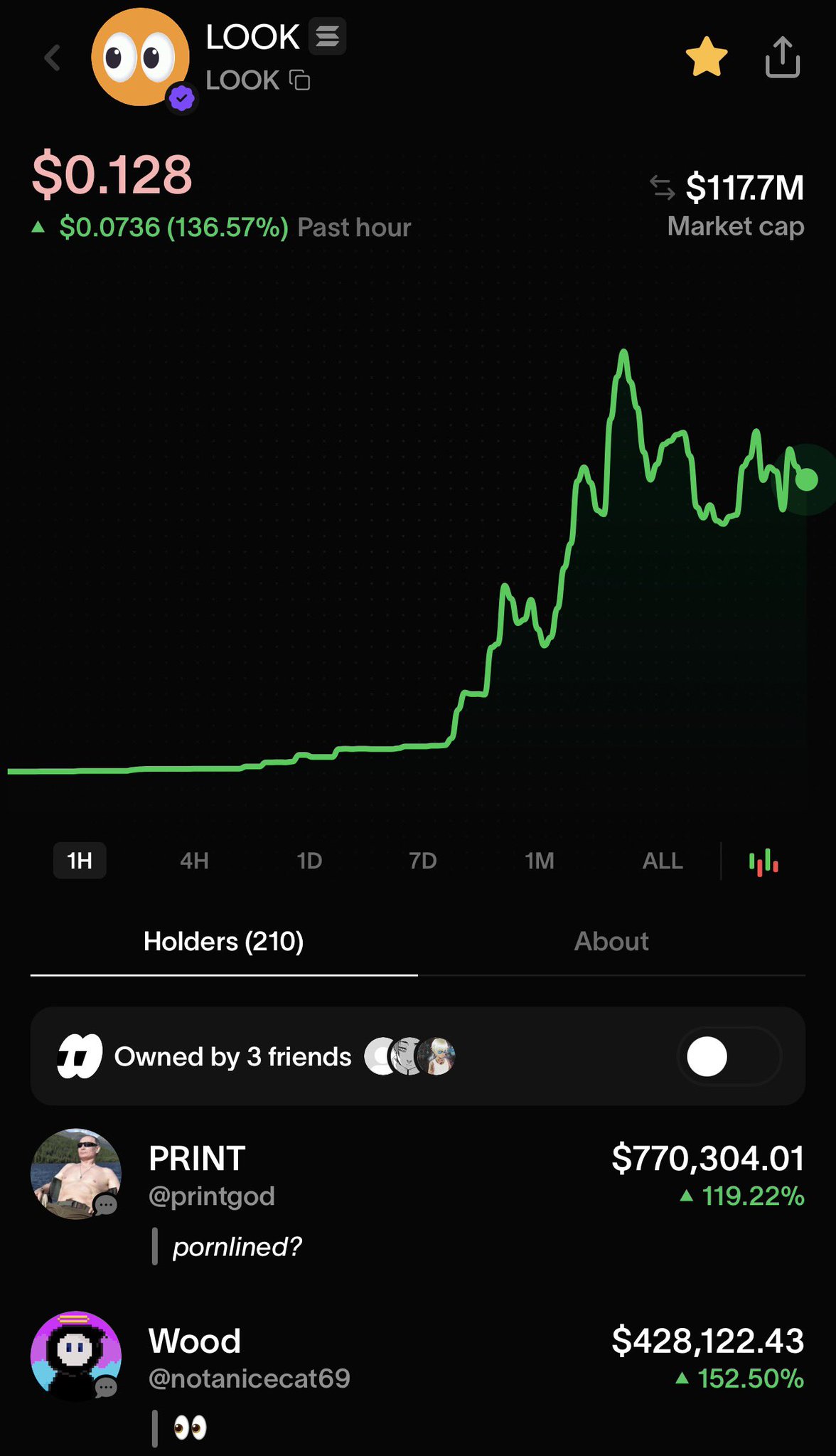
Task: Open the Holders (210) tab
Action: pyautogui.click(x=223, y=942)
